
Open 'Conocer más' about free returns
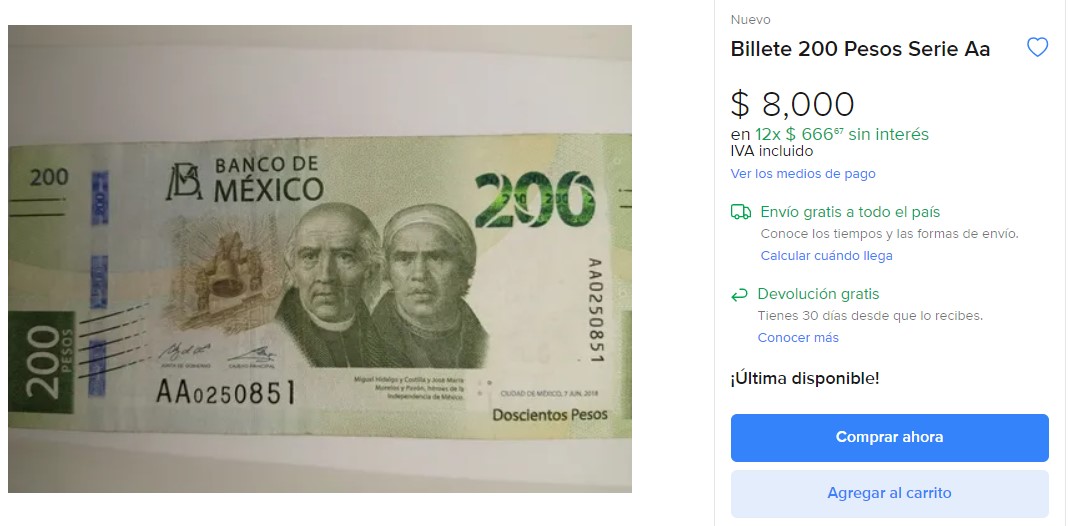798,338
